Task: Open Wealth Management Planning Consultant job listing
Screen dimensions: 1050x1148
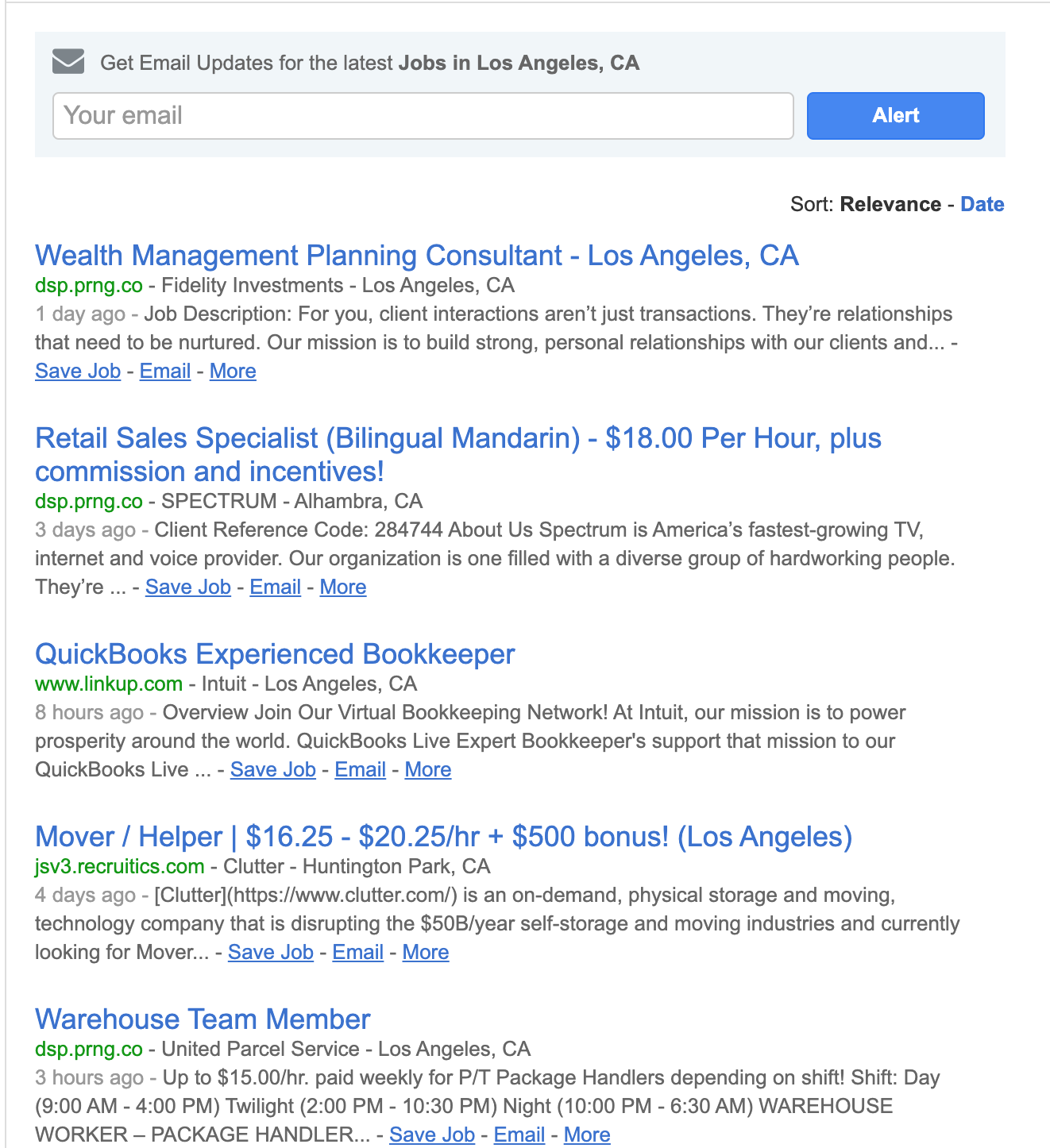Action: pyautogui.click(x=416, y=256)
